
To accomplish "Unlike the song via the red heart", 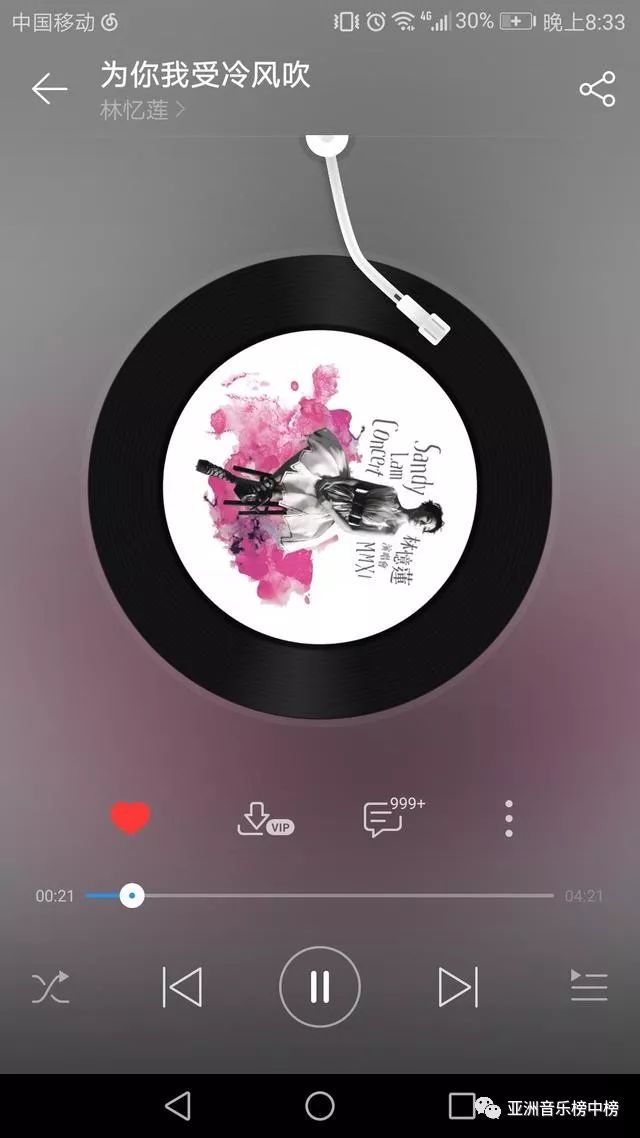I will pyautogui.click(x=130, y=818).
